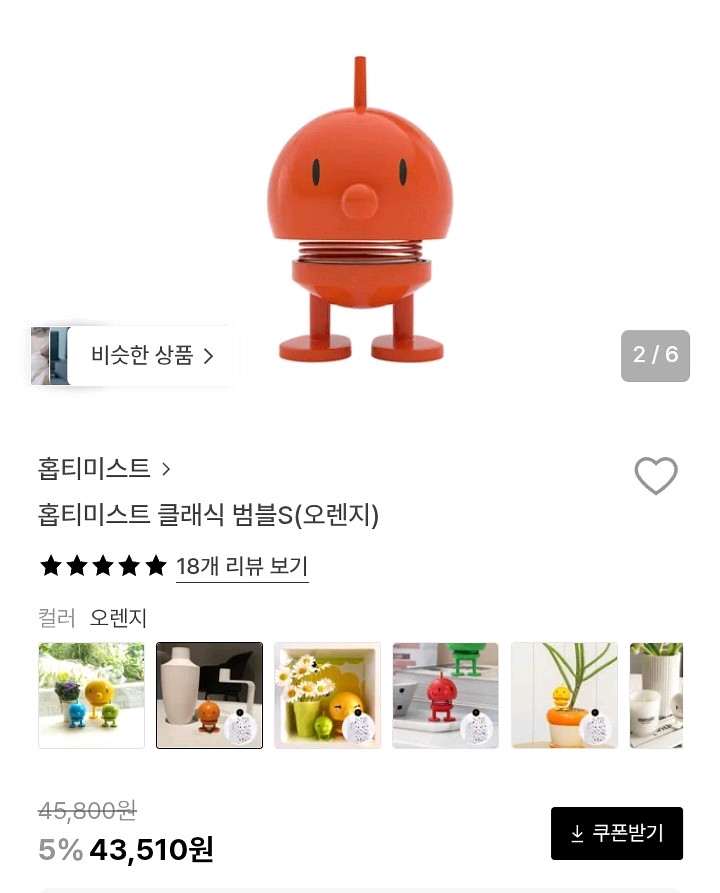This screenshot has height=893, width=720.
Task: Tap the 2/6 image counter badge
Action: (655, 356)
